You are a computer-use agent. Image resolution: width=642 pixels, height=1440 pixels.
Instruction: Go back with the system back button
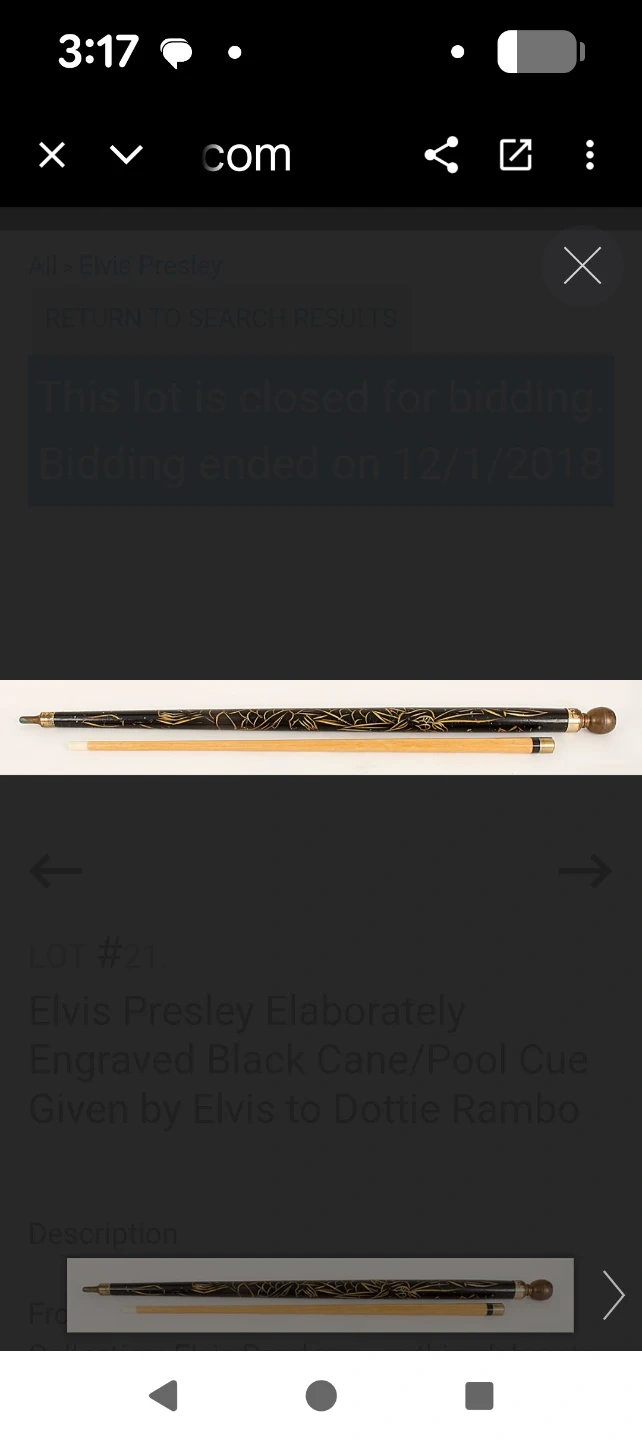[x=163, y=1396]
